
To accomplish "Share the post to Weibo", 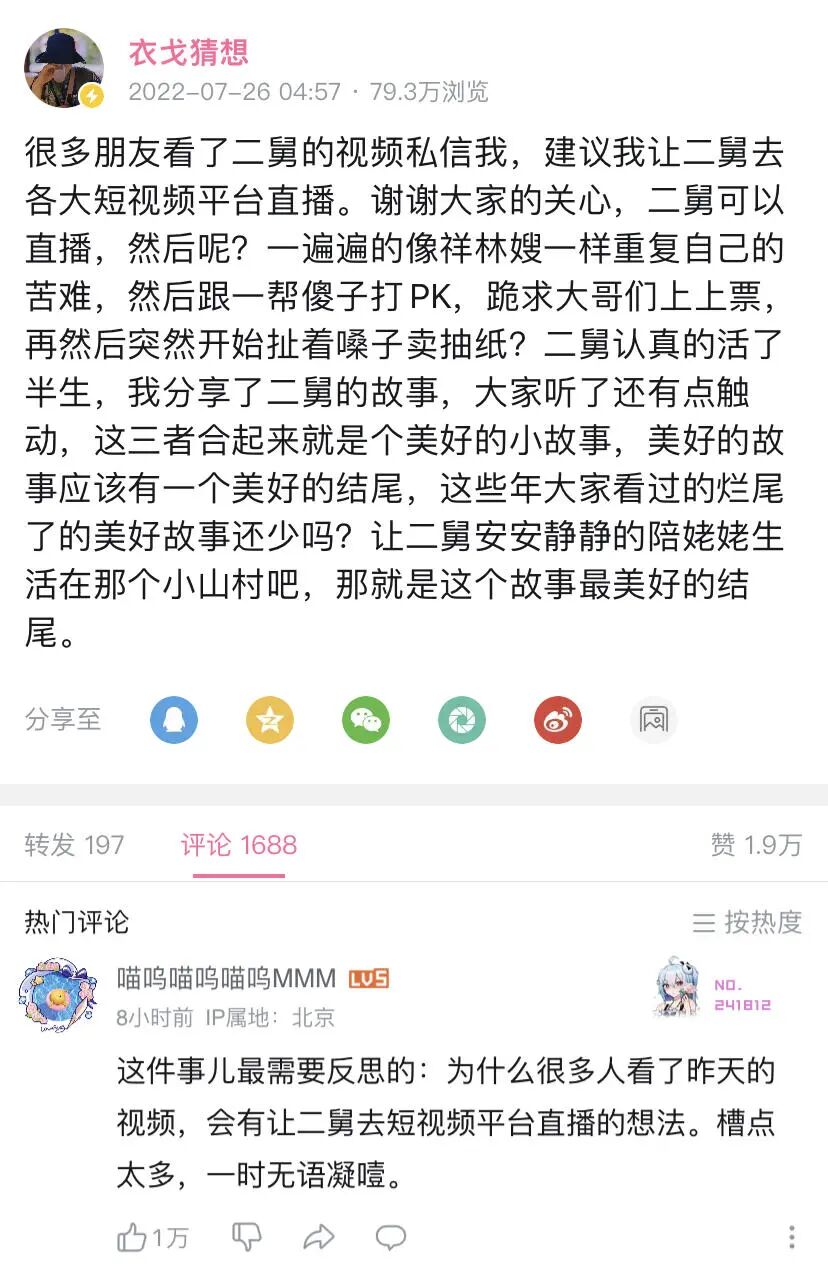I will pyautogui.click(x=556, y=719).
